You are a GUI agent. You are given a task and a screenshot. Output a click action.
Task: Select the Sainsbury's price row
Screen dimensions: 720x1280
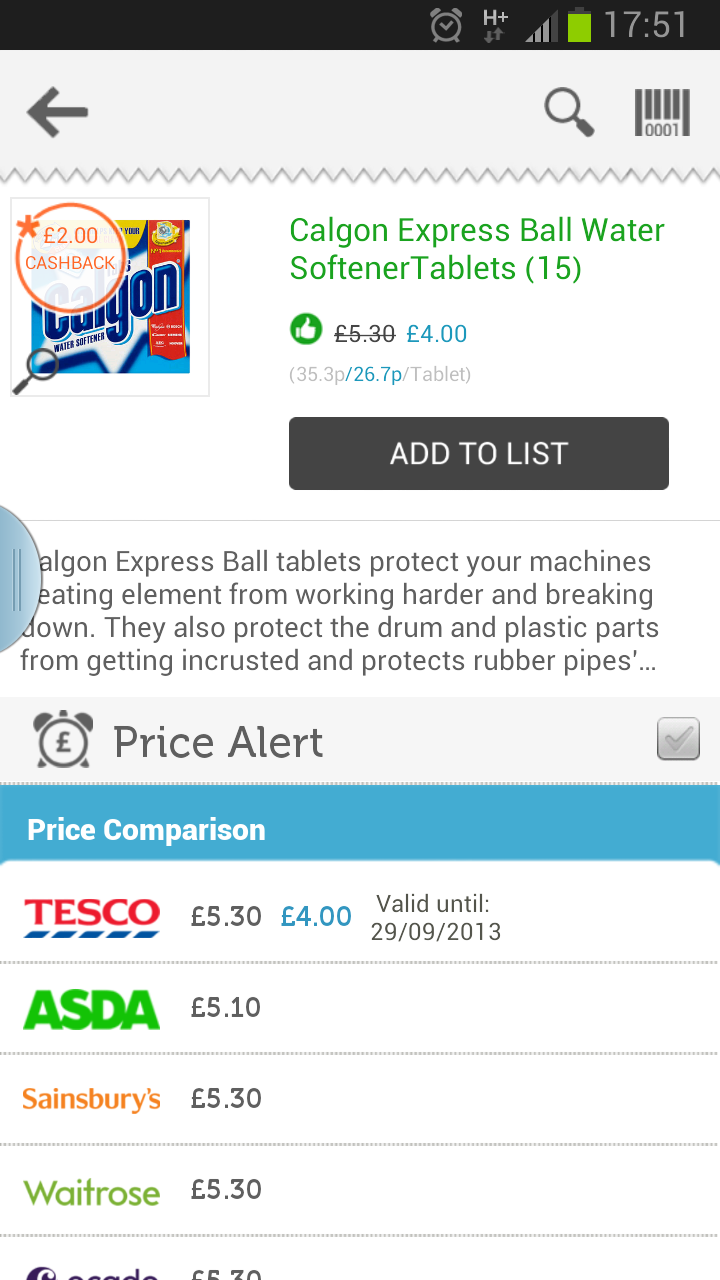pyautogui.click(x=360, y=1099)
